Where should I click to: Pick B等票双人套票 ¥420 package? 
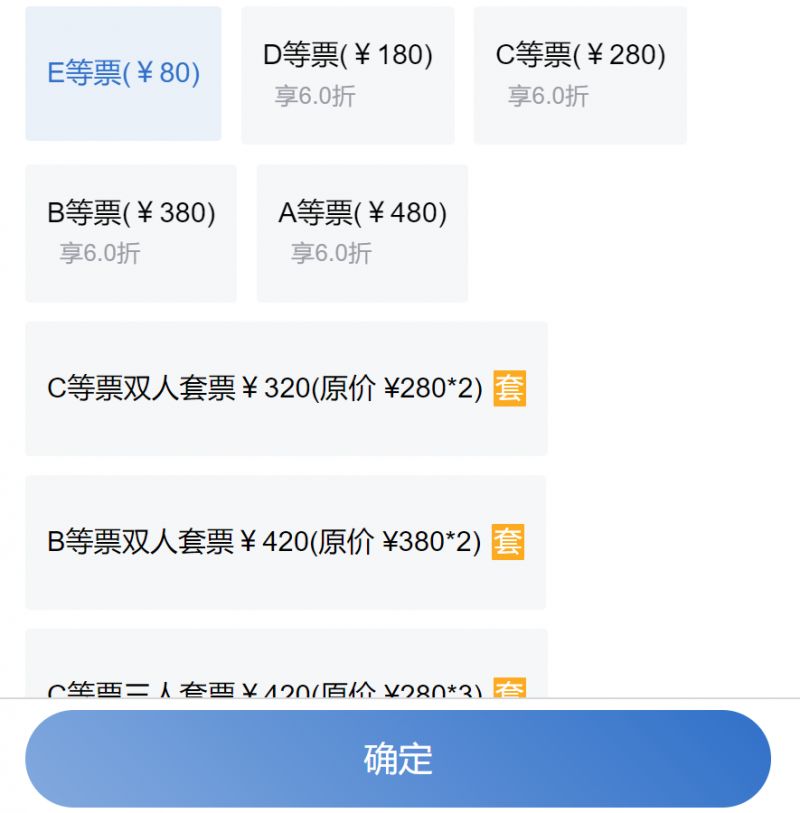pos(285,542)
